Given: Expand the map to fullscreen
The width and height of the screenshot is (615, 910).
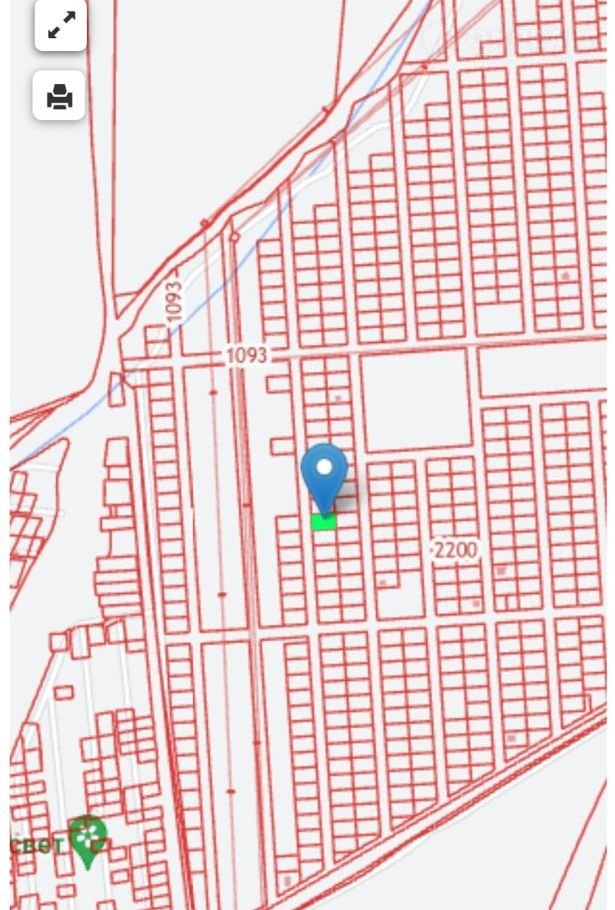Looking at the screenshot, I should pyautogui.click(x=61, y=25).
